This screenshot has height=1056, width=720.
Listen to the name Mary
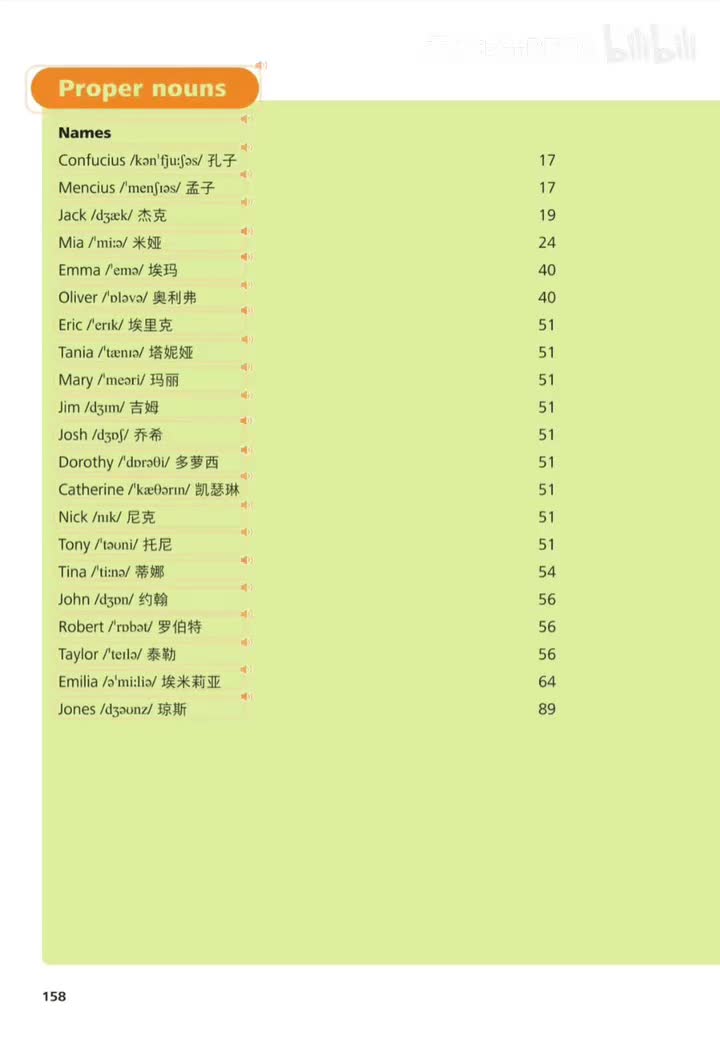point(246,366)
